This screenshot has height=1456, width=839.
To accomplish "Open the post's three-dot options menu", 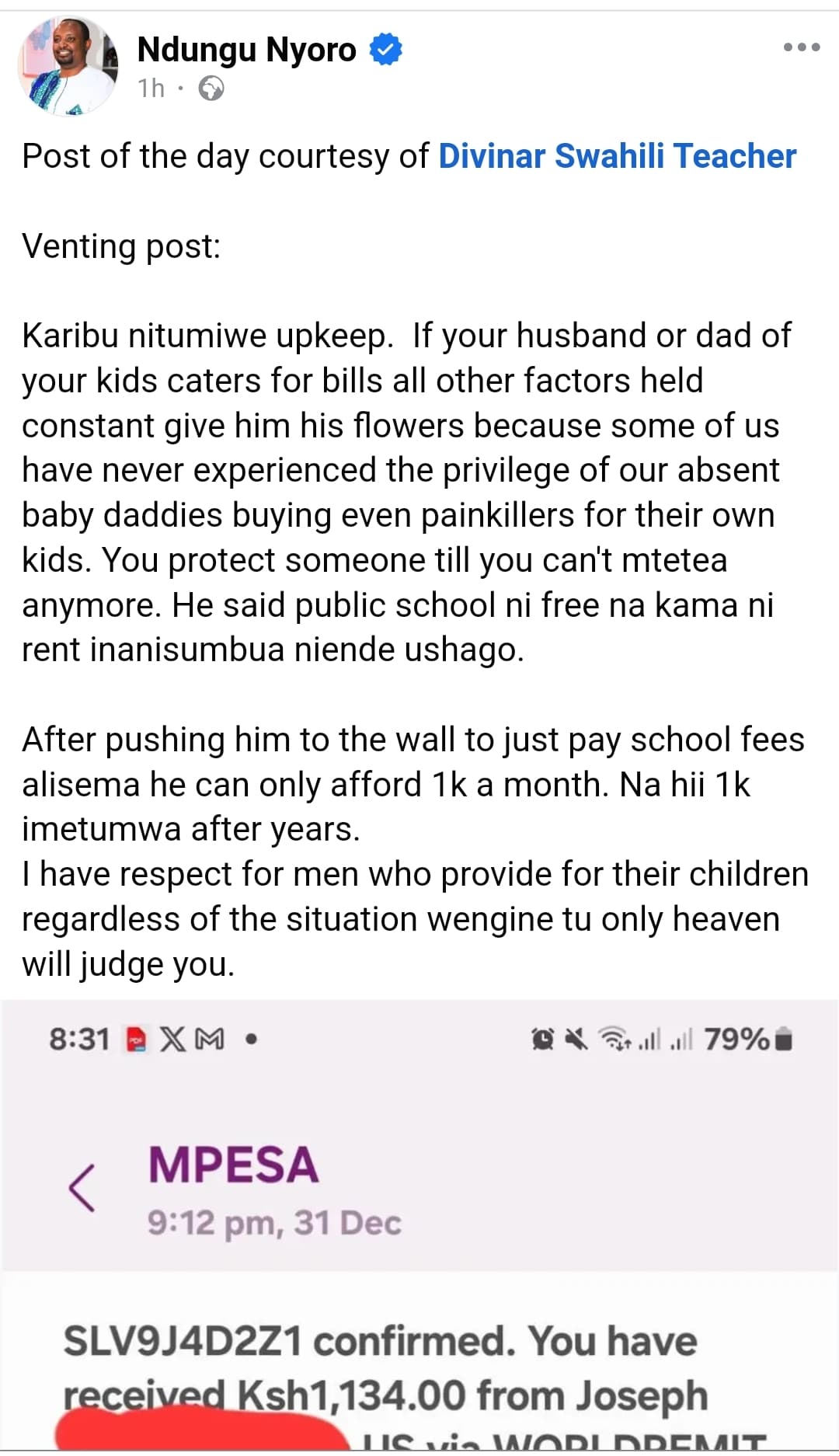I will pos(801,48).
